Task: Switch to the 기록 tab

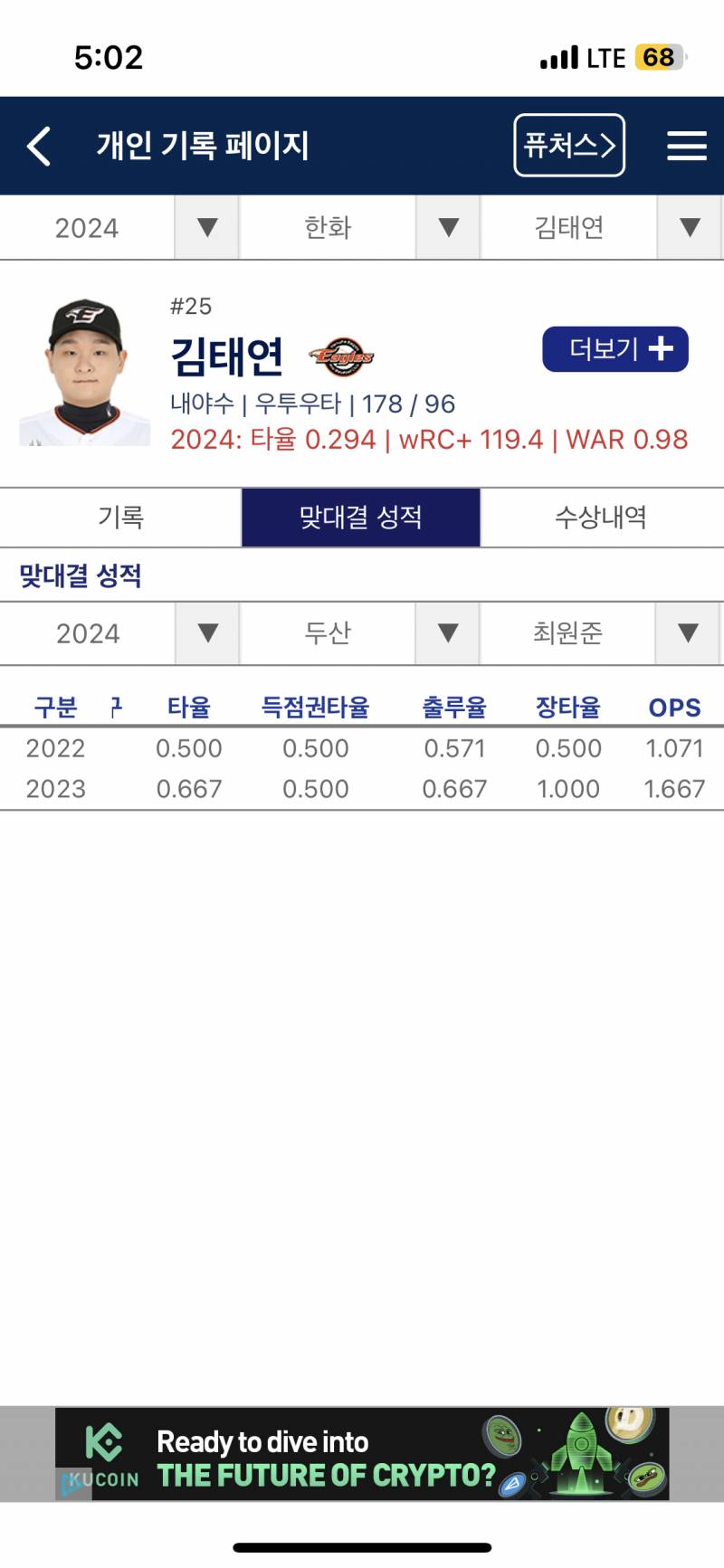Action: 120,518
